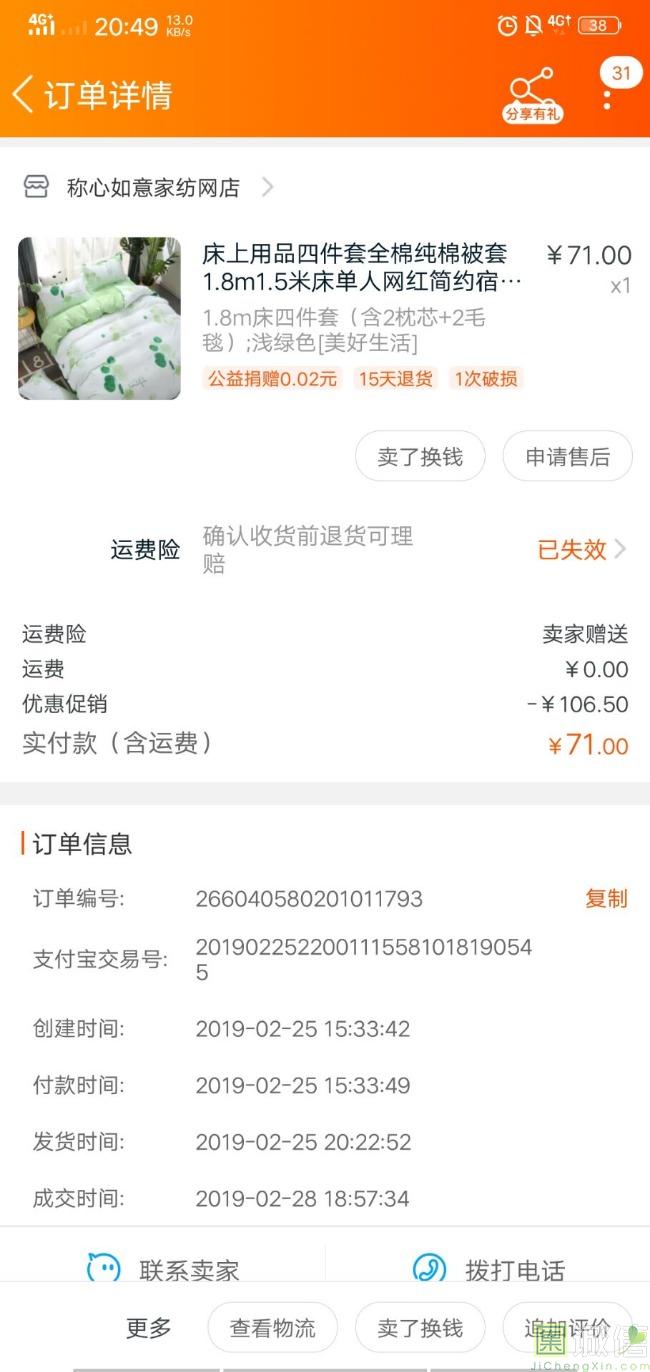
Task: Call the seller with 拨打电话
Action: [489, 1270]
